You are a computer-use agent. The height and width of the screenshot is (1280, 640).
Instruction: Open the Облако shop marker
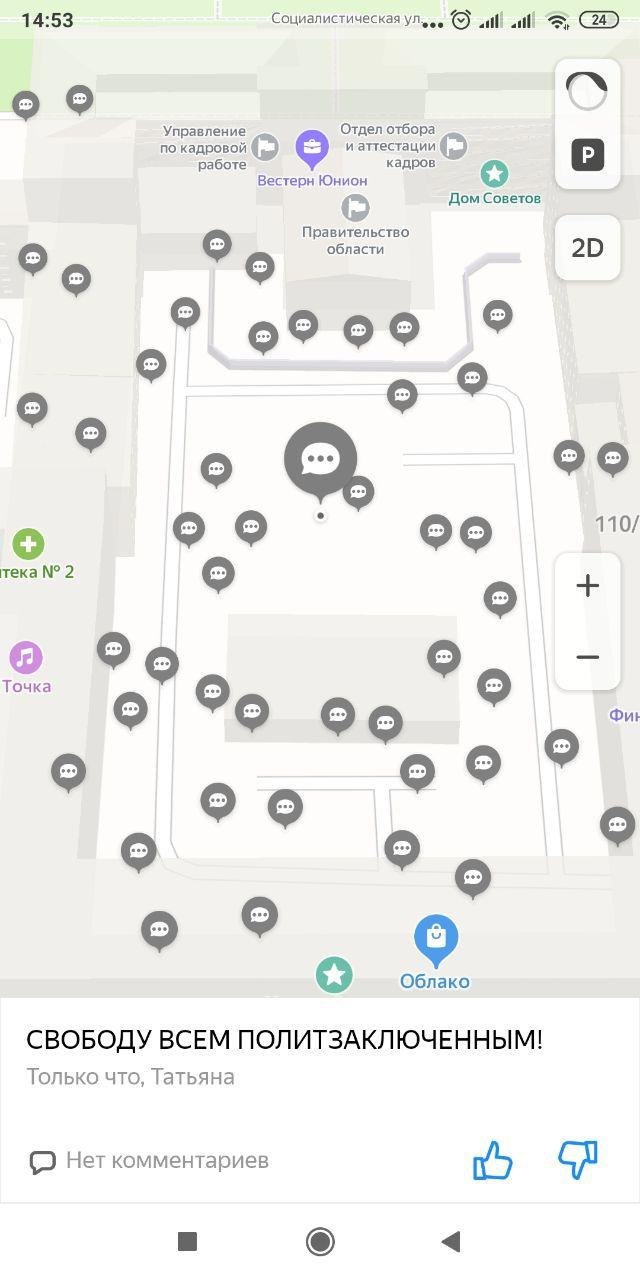click(436, 940)
